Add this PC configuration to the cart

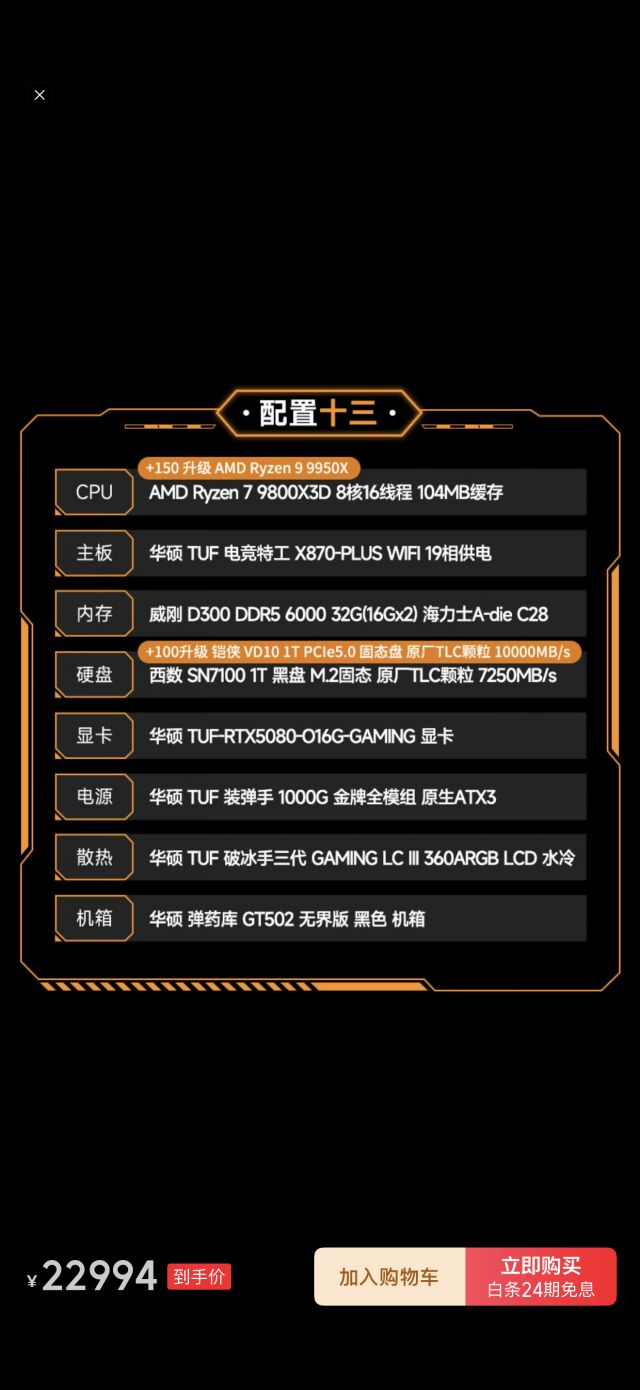coord(389,1276)
